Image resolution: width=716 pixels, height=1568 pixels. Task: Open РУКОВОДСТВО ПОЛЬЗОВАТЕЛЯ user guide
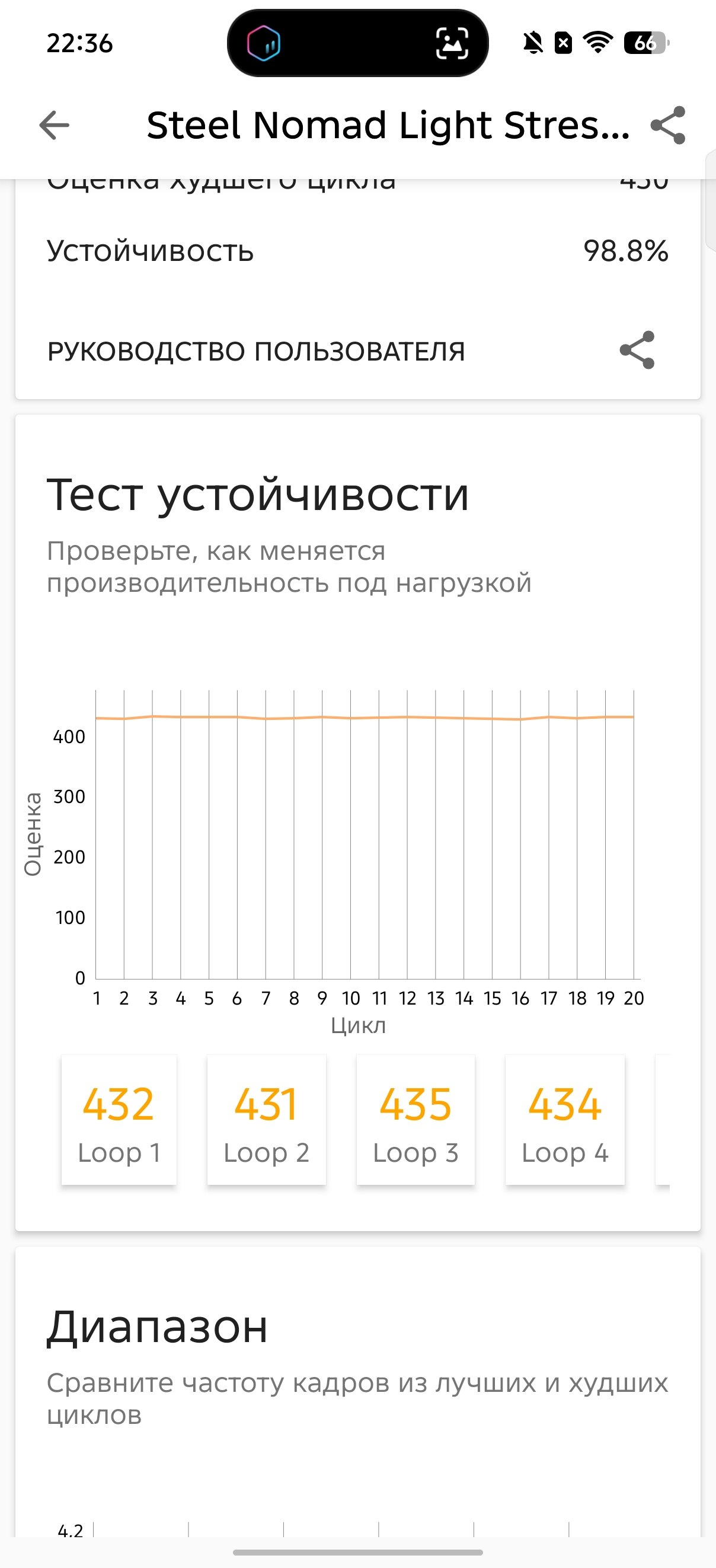[x=255, y=351]
